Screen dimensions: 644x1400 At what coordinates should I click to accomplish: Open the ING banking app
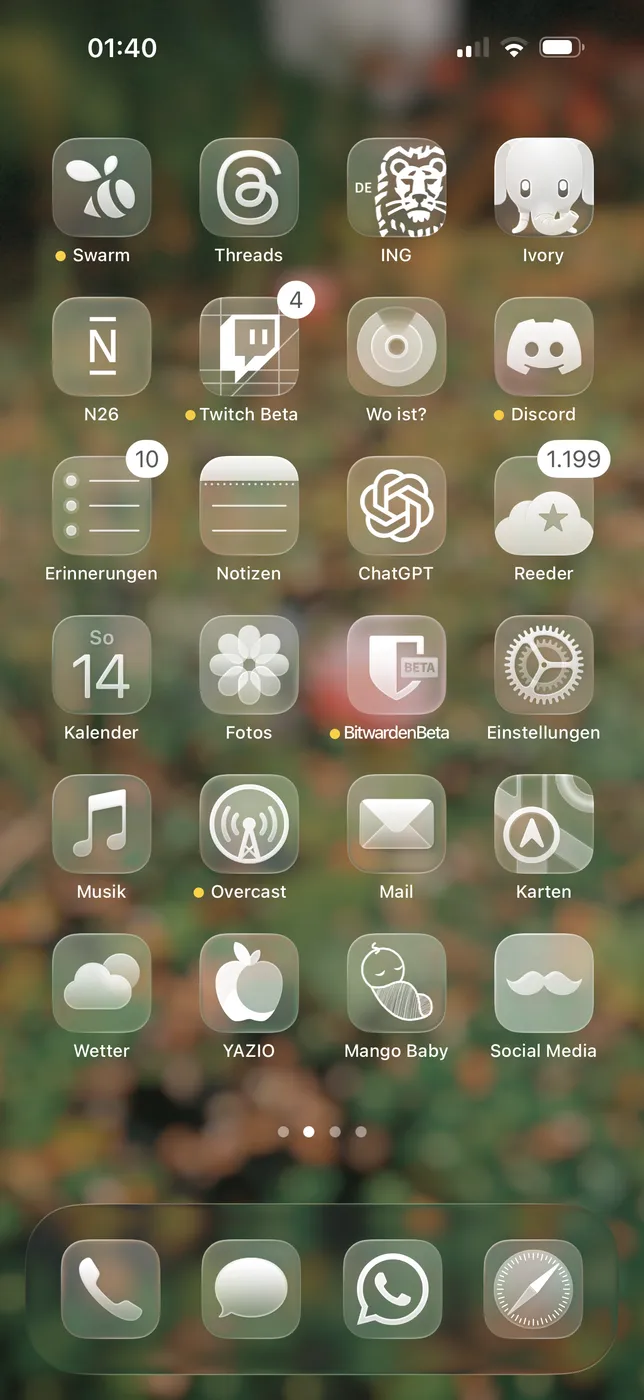click(396, 187)
